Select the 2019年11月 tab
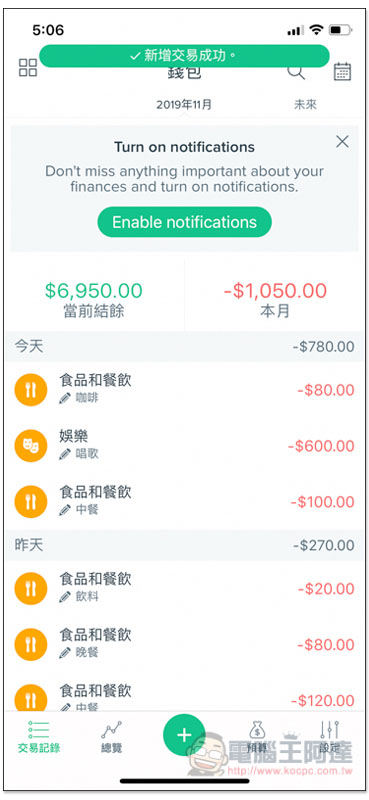 point(184,105)
